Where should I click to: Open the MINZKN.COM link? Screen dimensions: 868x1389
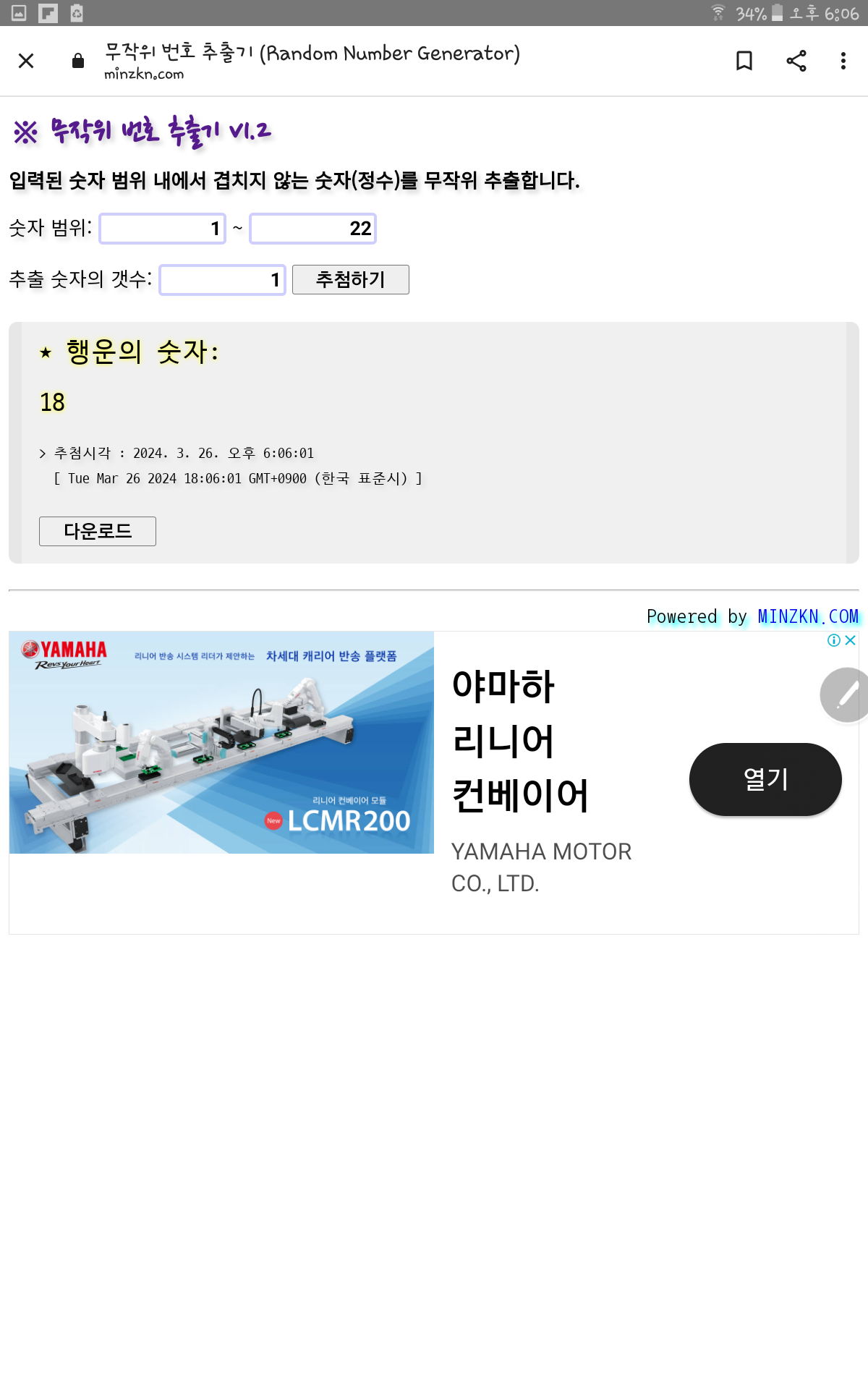click(x=808, y=616)
